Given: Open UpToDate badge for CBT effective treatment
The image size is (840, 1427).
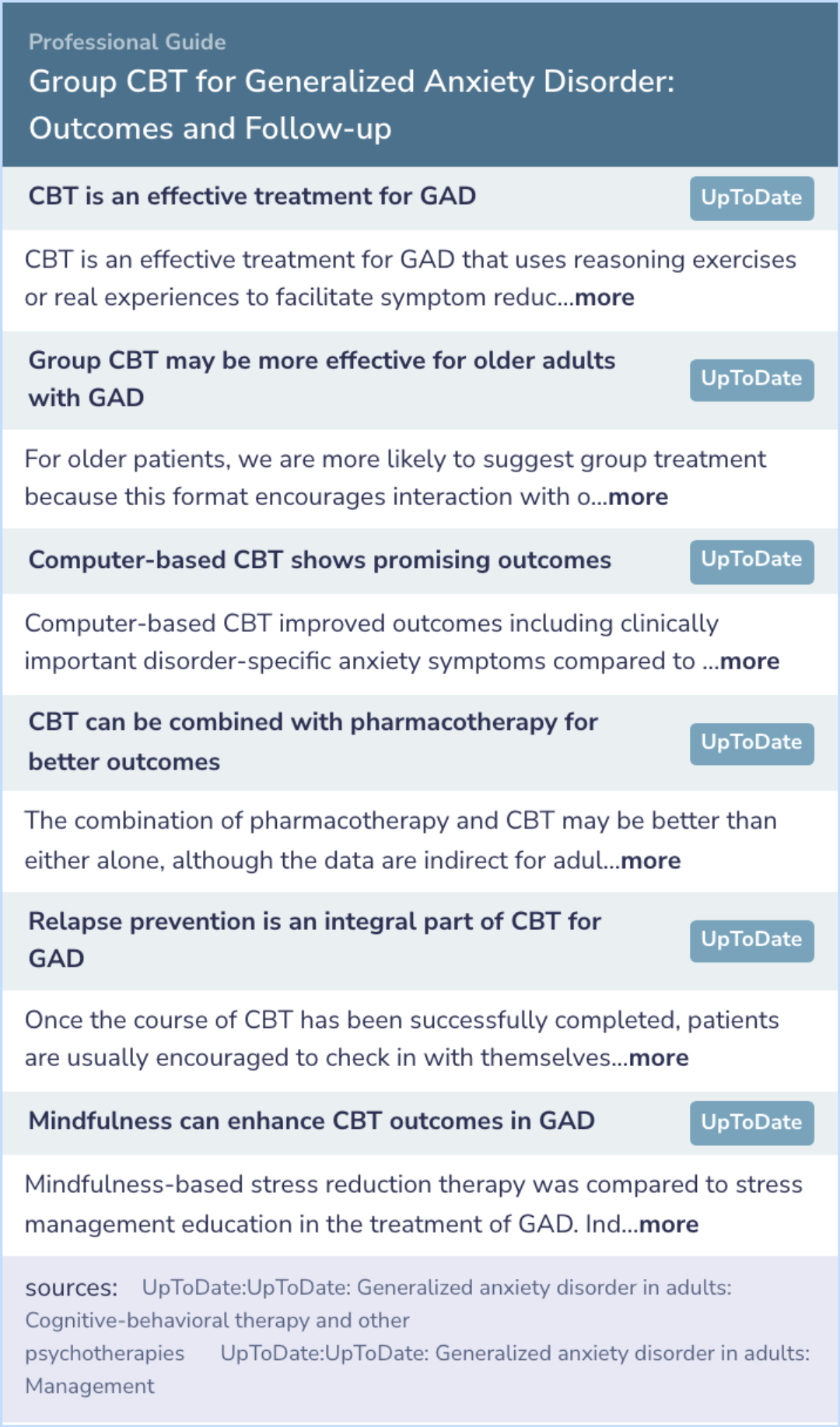Looking at the screenshot, I should click(x=751, y=198).
